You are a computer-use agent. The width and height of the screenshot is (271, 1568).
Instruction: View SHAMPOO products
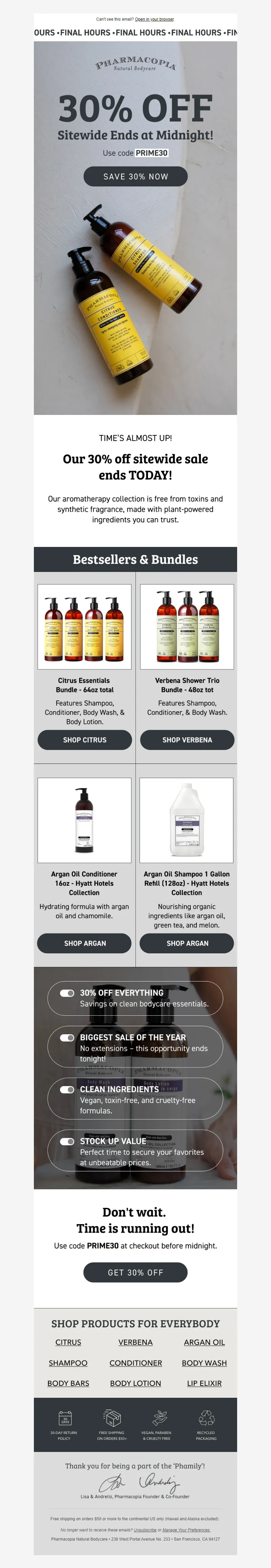[68, 1363]
